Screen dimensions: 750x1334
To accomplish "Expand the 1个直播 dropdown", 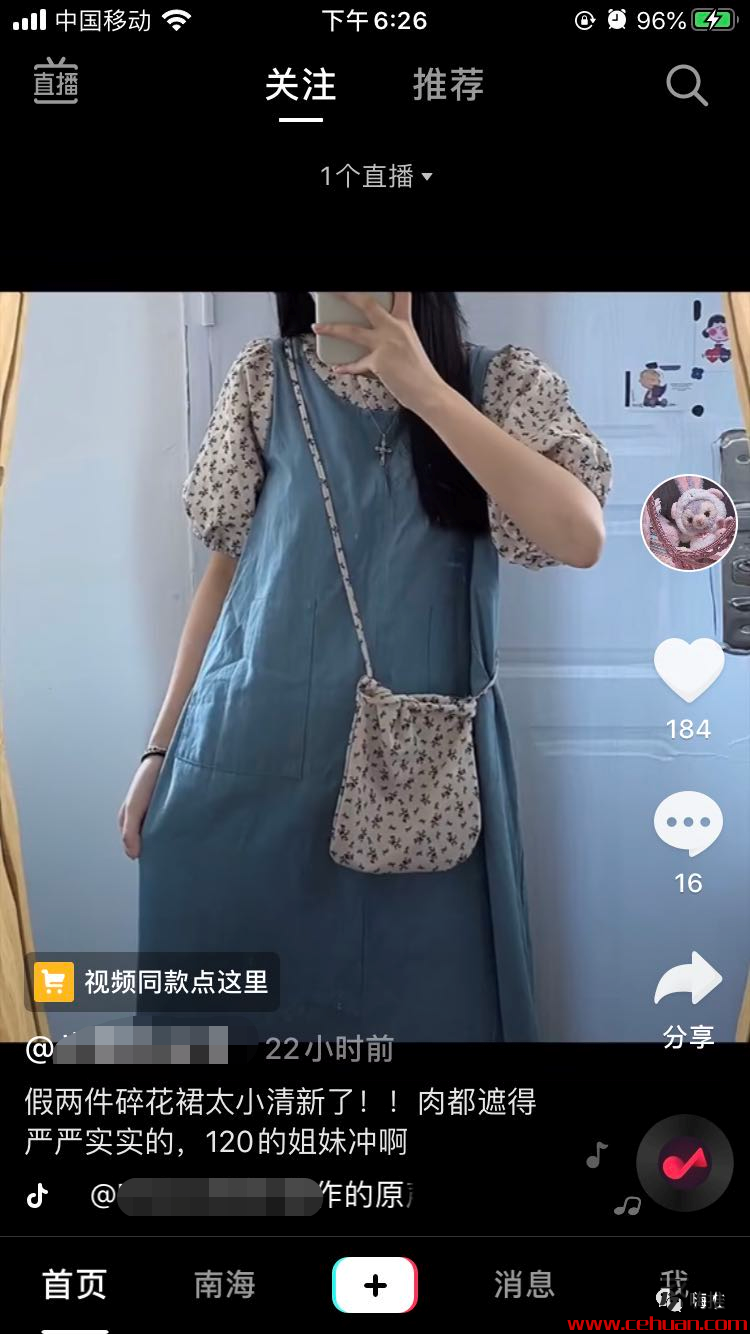I will 375,176.
